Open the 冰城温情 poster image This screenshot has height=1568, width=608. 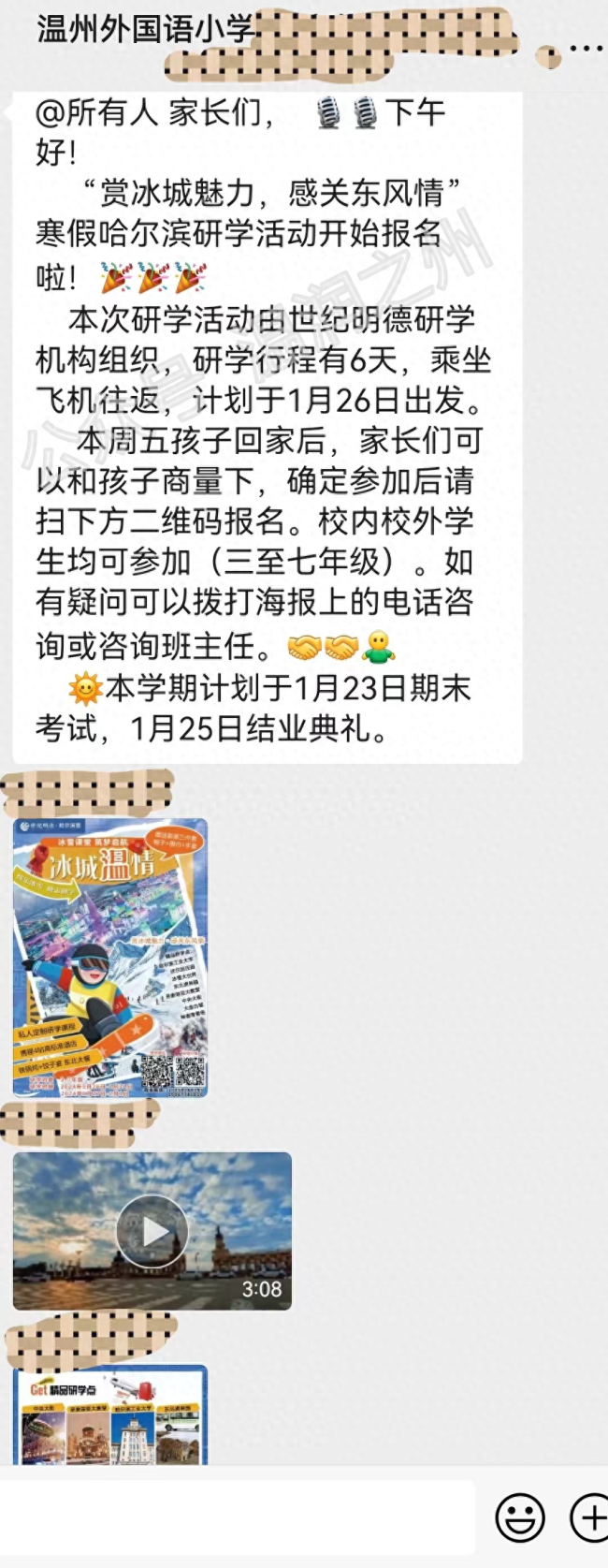110,957
